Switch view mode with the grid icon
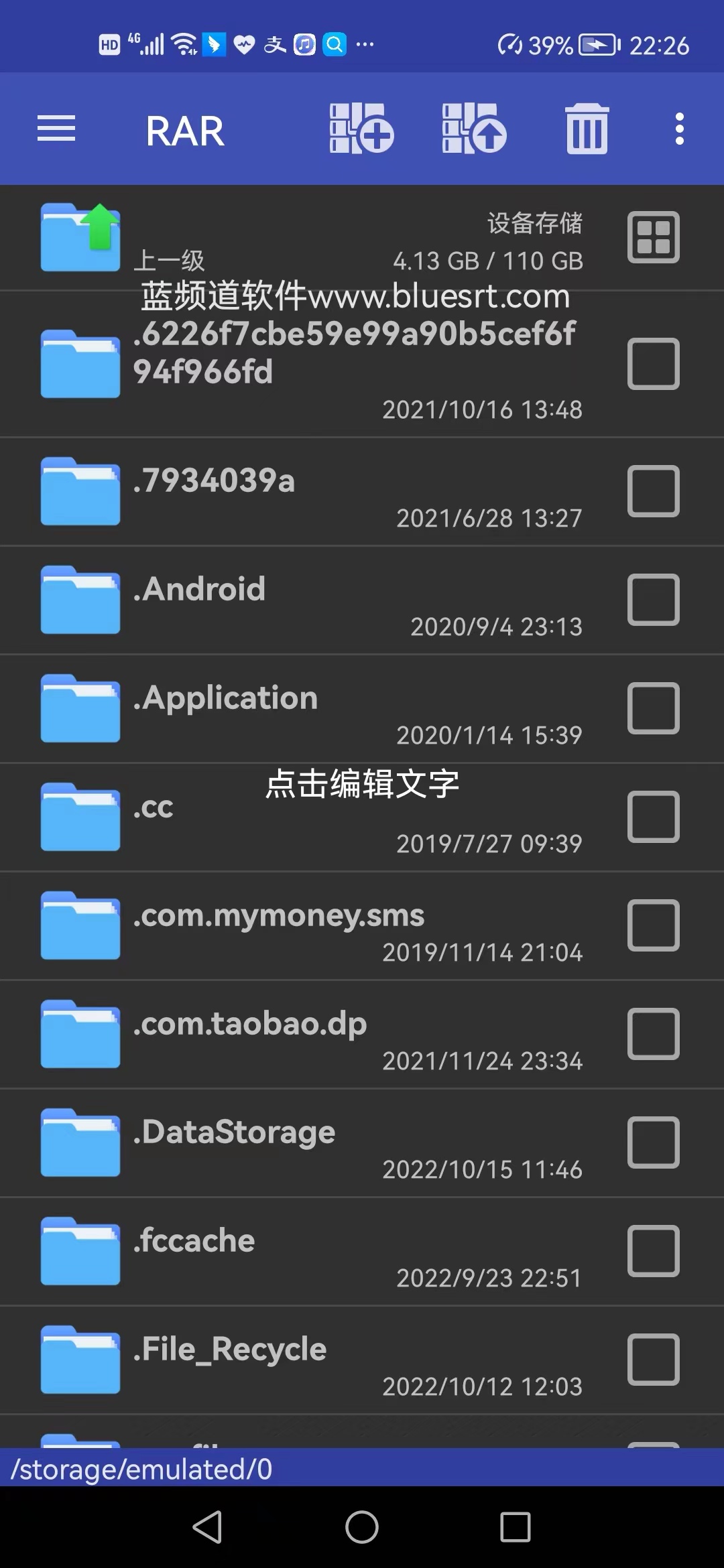724x1568 pixels. click(x=653, y=238)
